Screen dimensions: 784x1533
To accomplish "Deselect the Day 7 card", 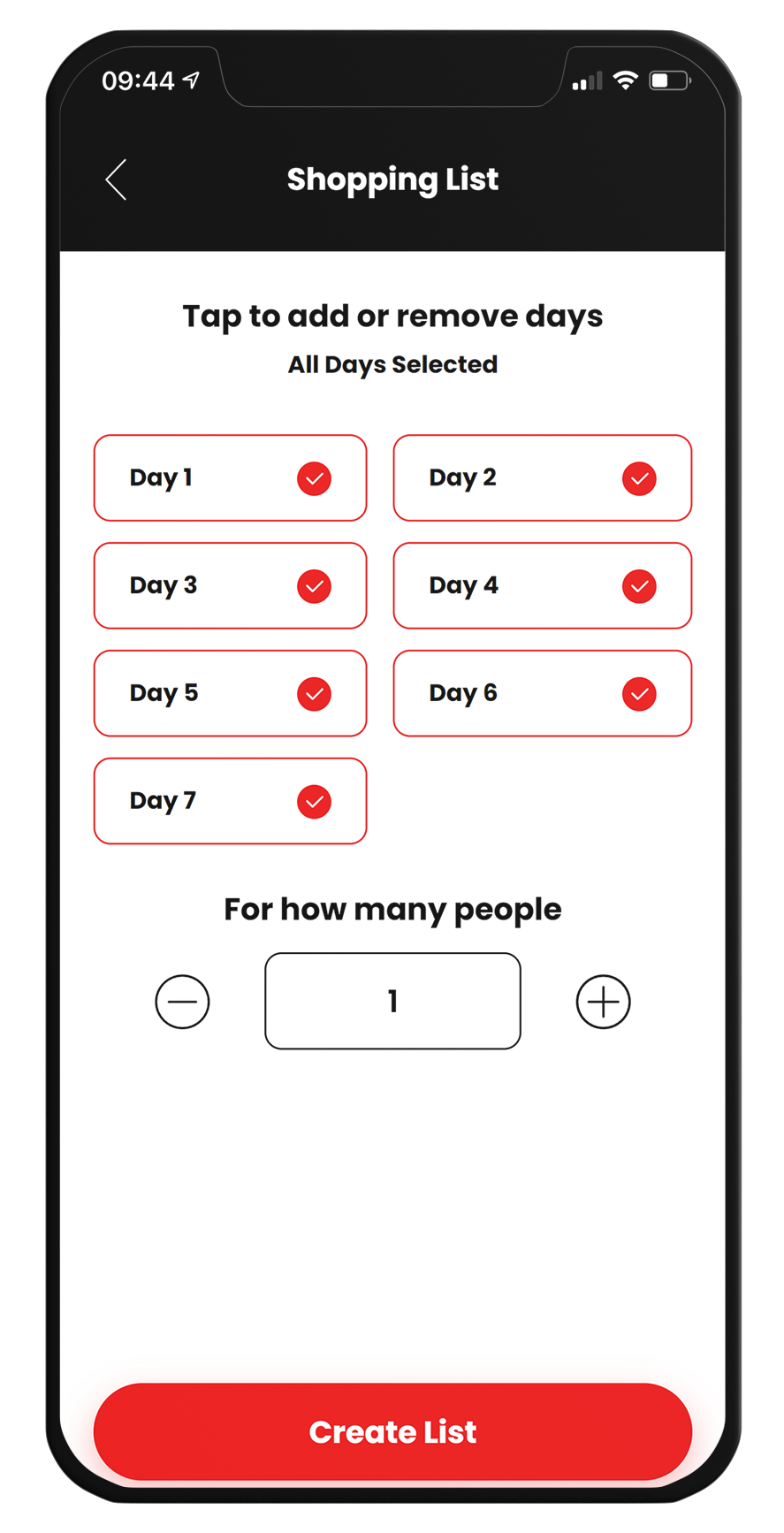I will click(230, 801).
